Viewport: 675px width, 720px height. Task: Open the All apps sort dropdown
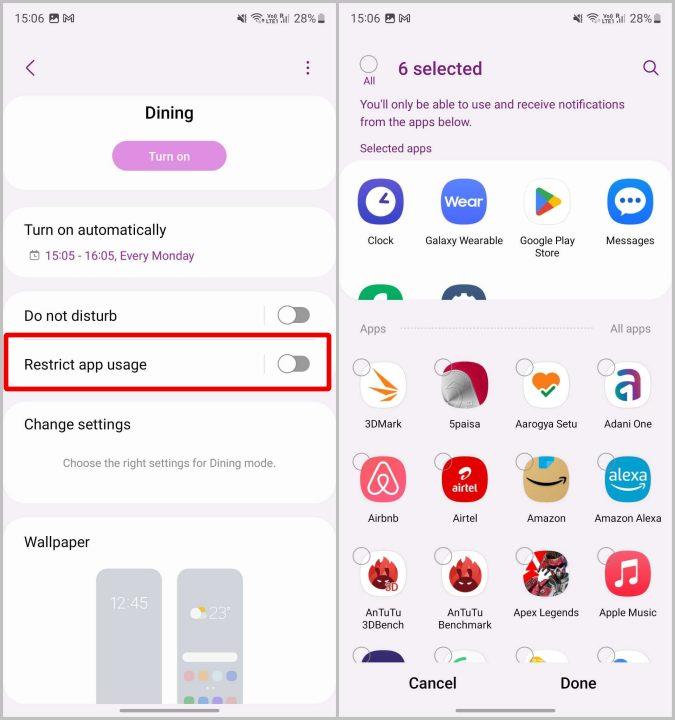click(630, 329)
